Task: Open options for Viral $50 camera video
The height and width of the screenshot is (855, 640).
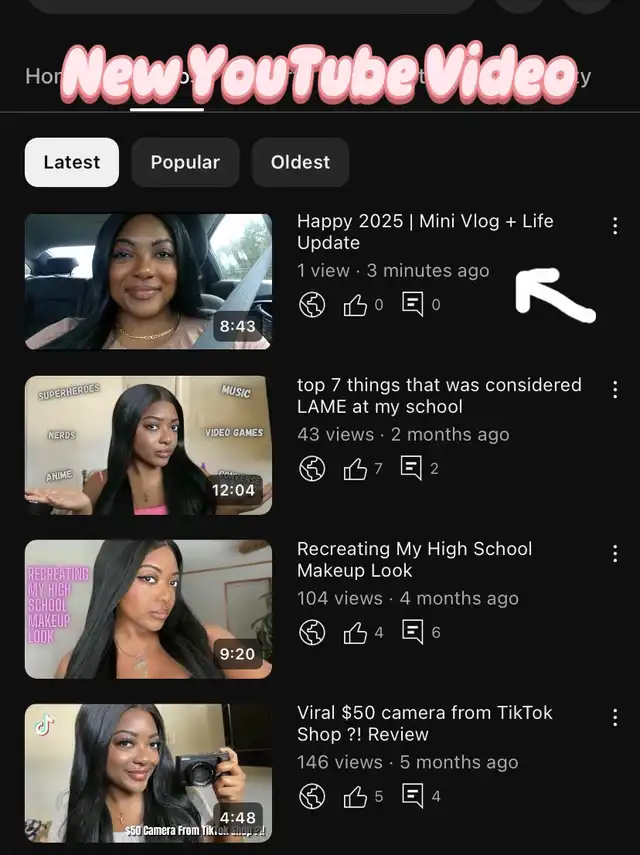Action: [x=614, y=718]
